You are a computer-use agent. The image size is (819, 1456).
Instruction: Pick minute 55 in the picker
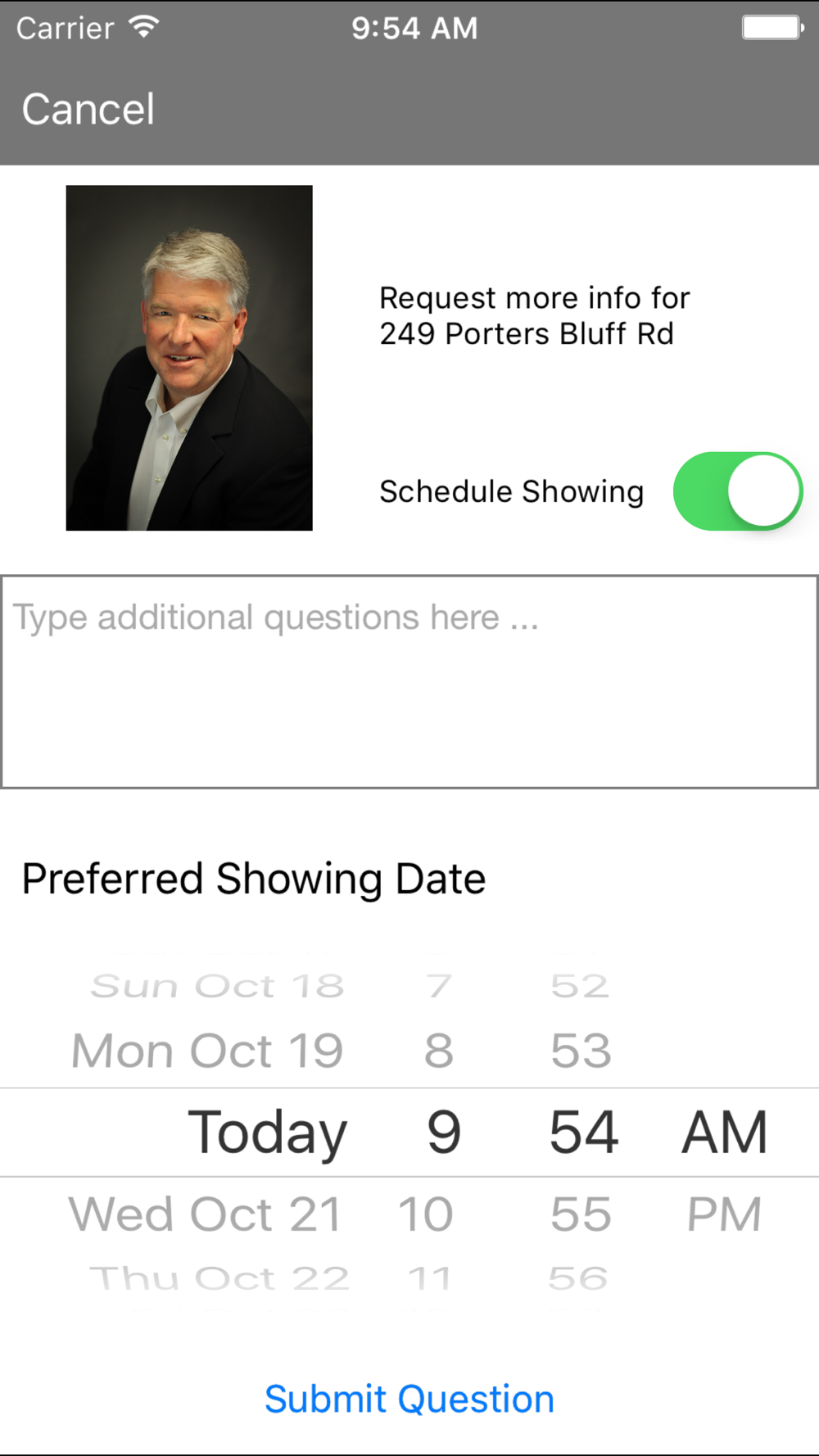tap(581, 1214)
